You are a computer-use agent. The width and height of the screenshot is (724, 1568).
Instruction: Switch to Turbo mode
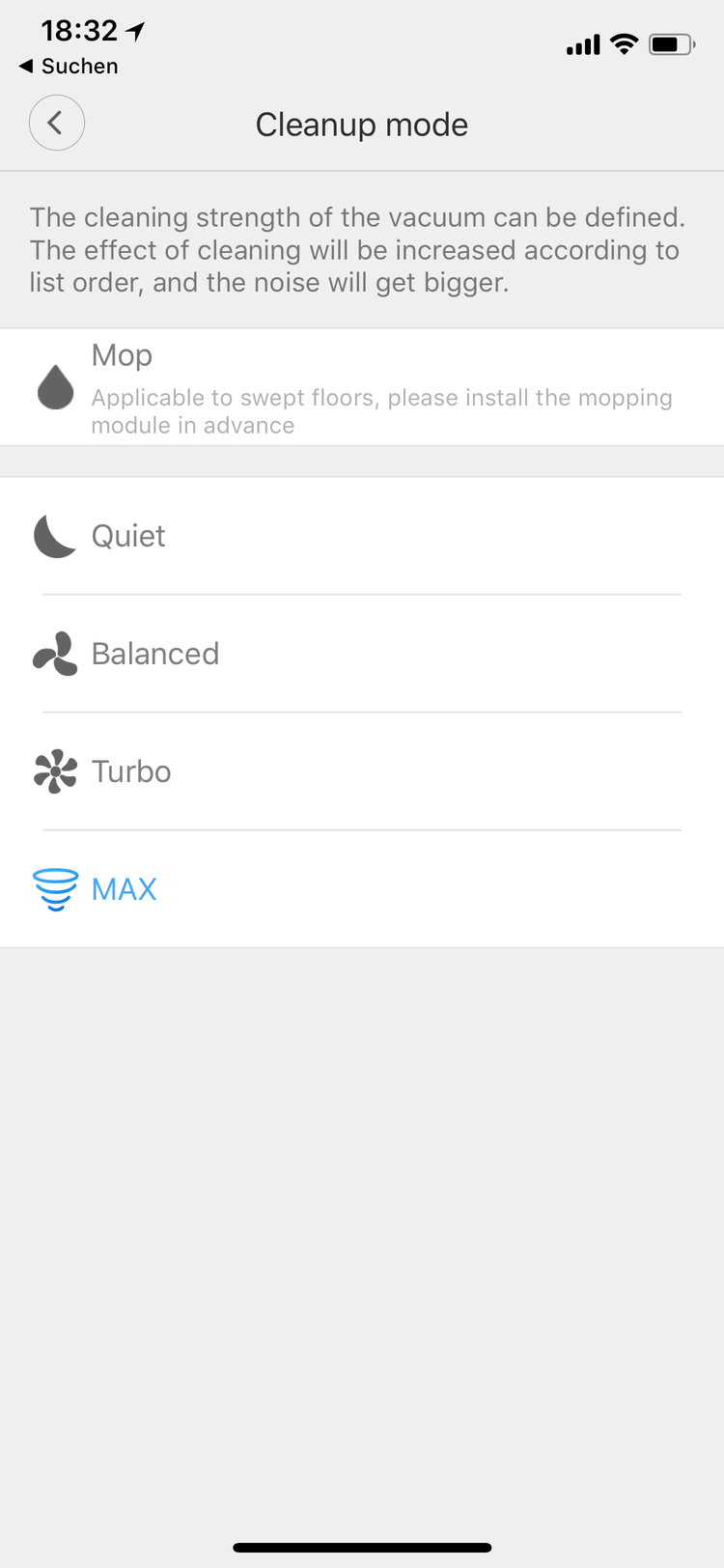point(361,771)
